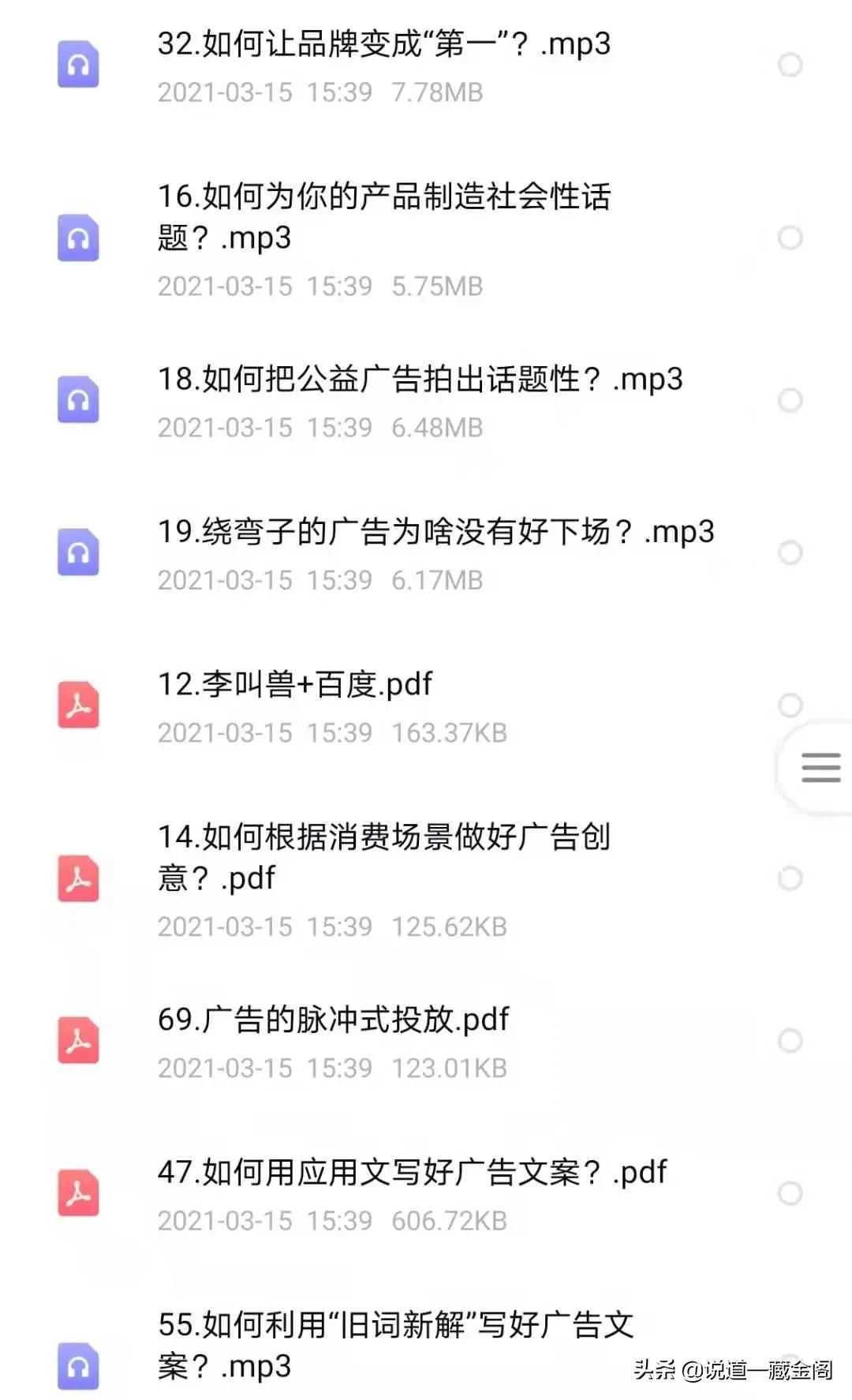
Task: Open 47.如何用应用文写好广告文案？.pdf
Action: click(x=412, y=1174)
